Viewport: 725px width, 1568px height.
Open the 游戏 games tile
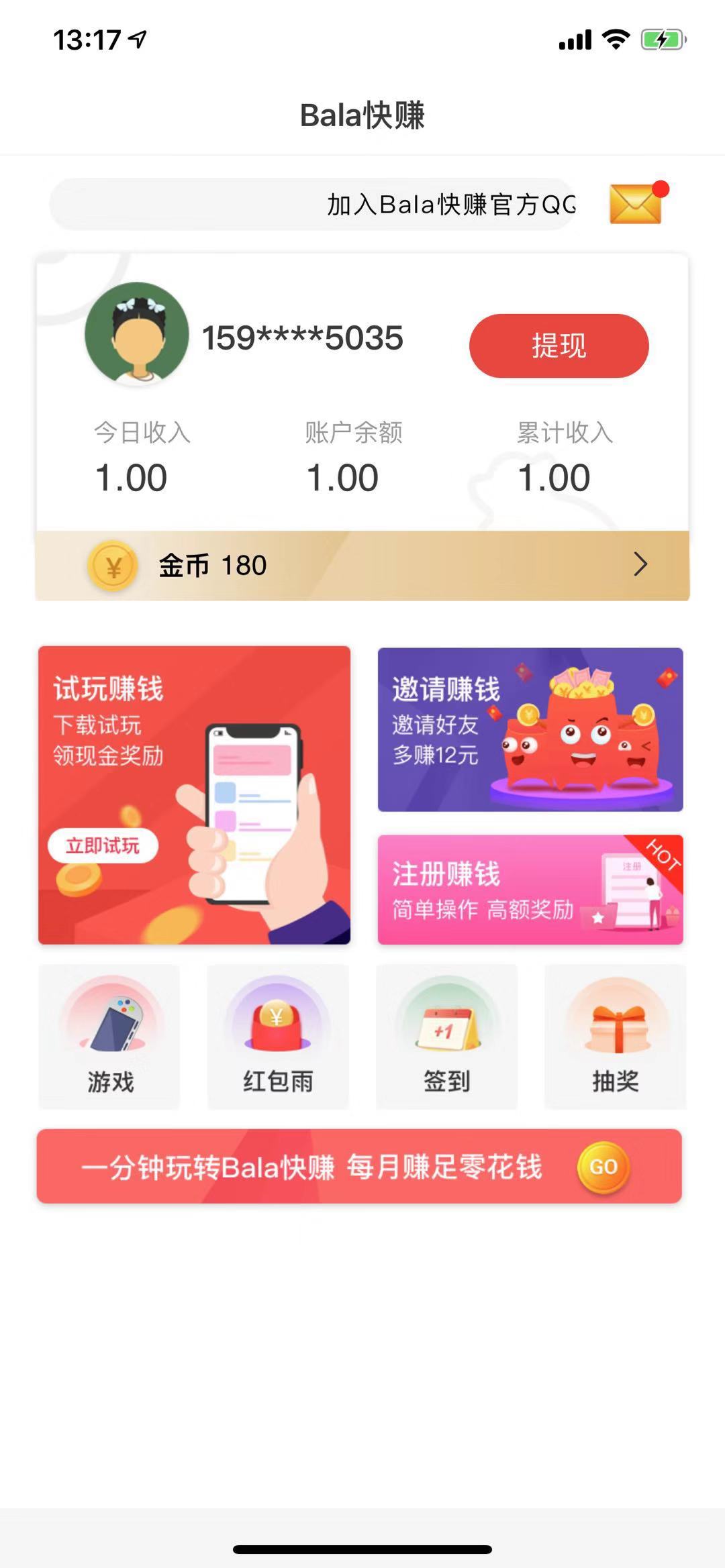click(x=109, y=1036)
